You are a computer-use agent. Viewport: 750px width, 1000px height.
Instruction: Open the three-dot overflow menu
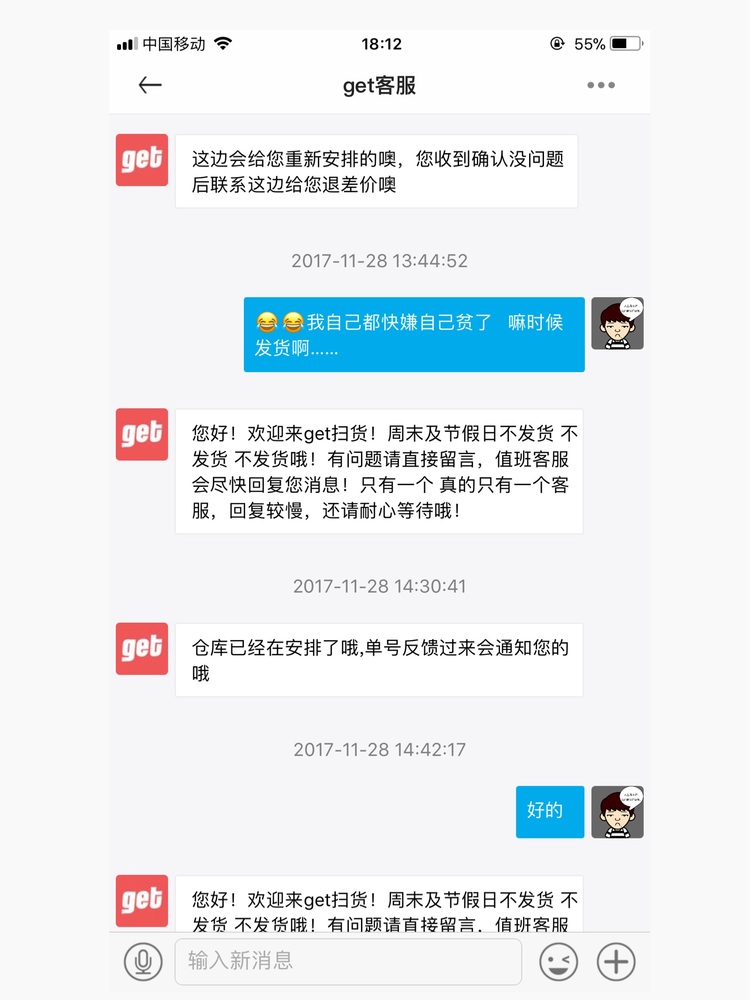tap(601, 86)
